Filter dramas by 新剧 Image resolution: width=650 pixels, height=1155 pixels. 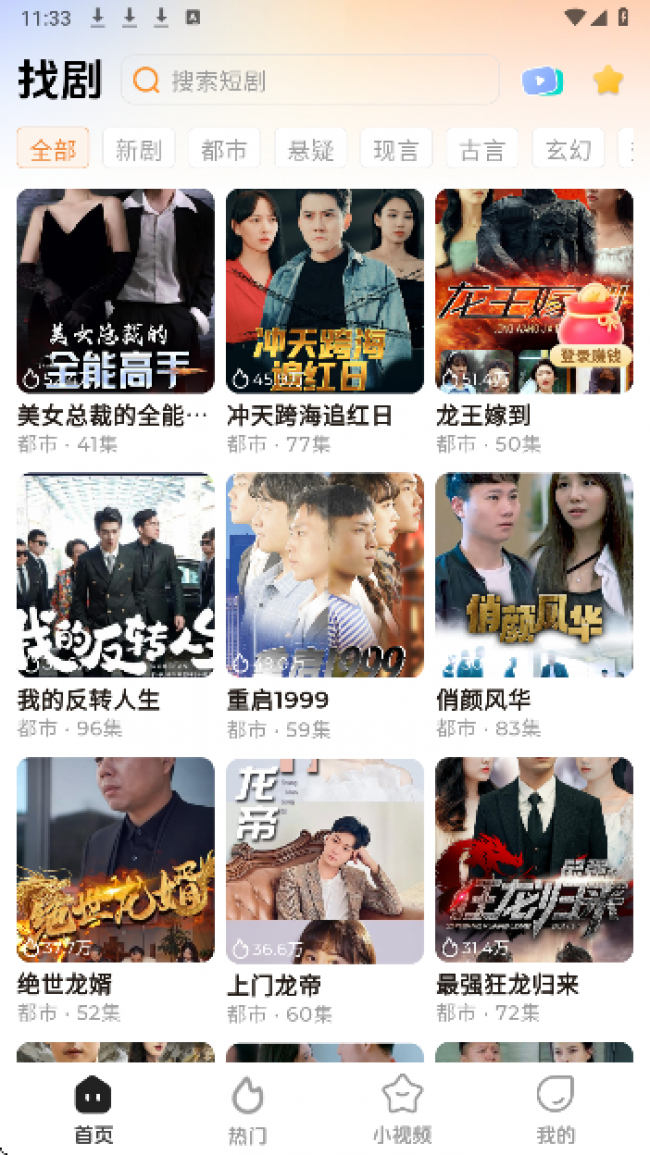point(139,150)
